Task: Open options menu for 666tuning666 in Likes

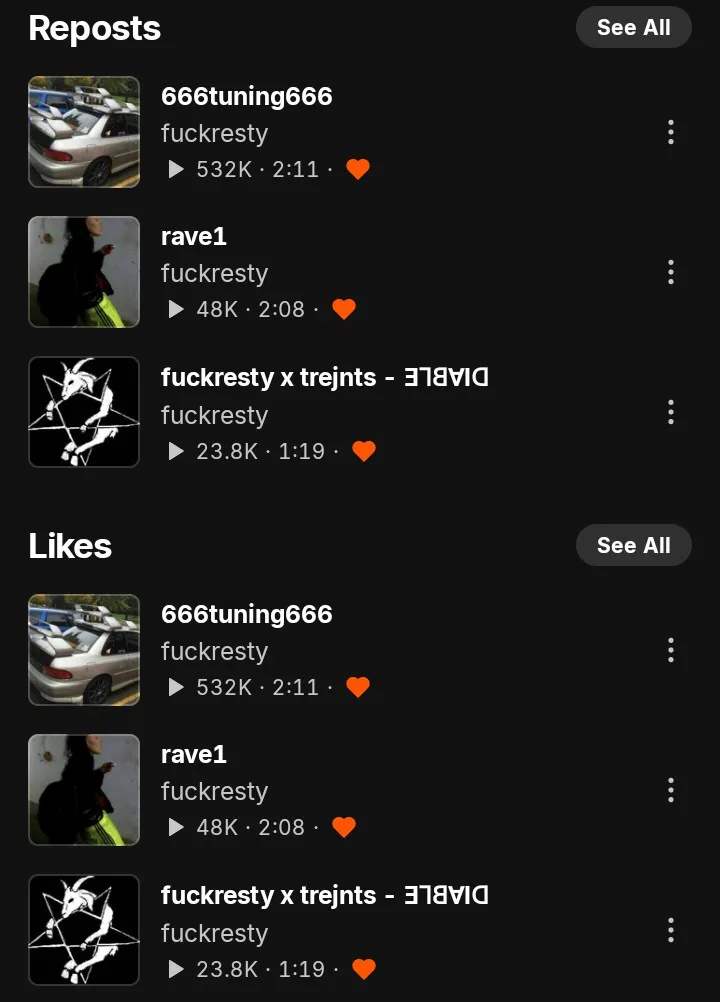Action: click(x=671, y=650)
